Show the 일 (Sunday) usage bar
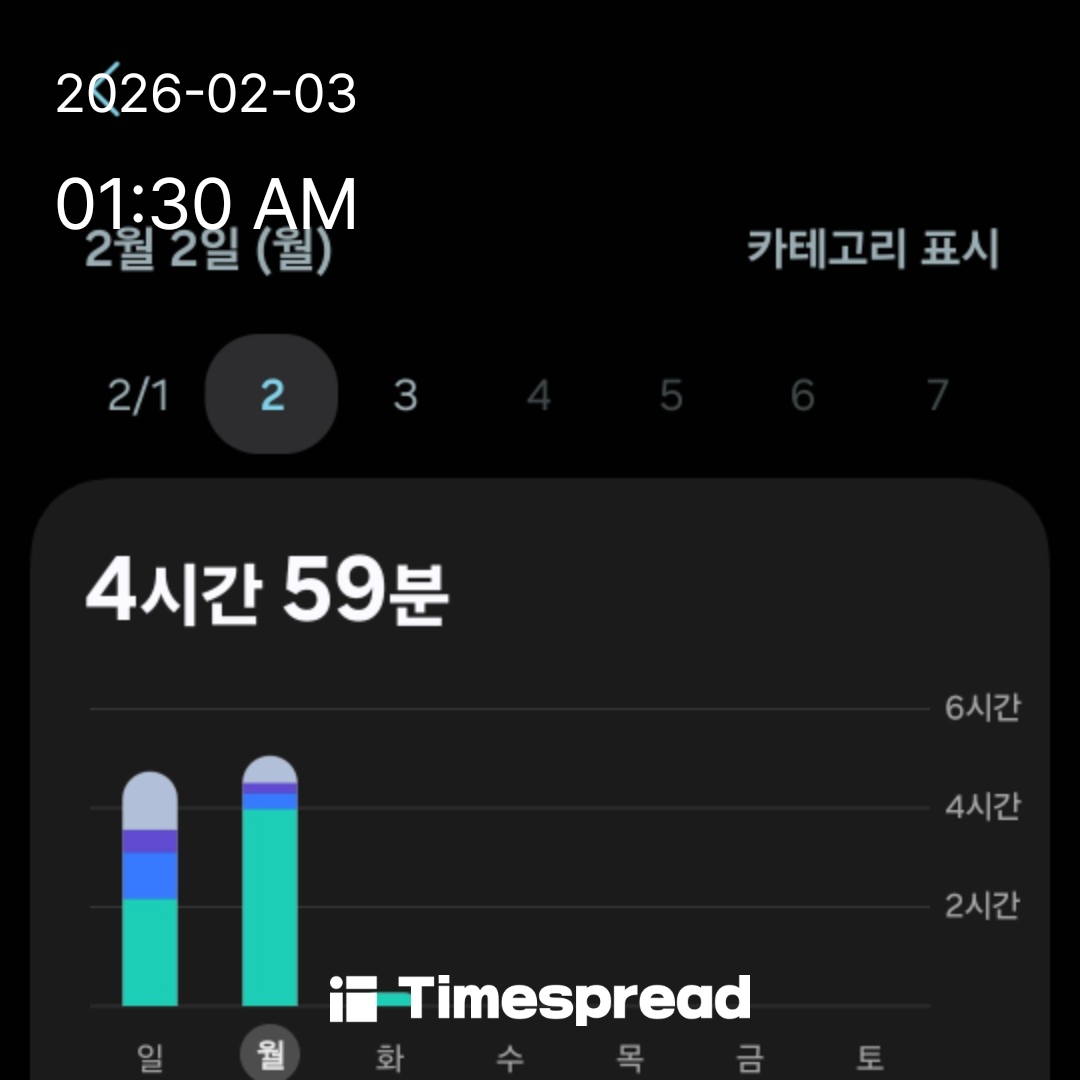 click(x=150, y=890)
